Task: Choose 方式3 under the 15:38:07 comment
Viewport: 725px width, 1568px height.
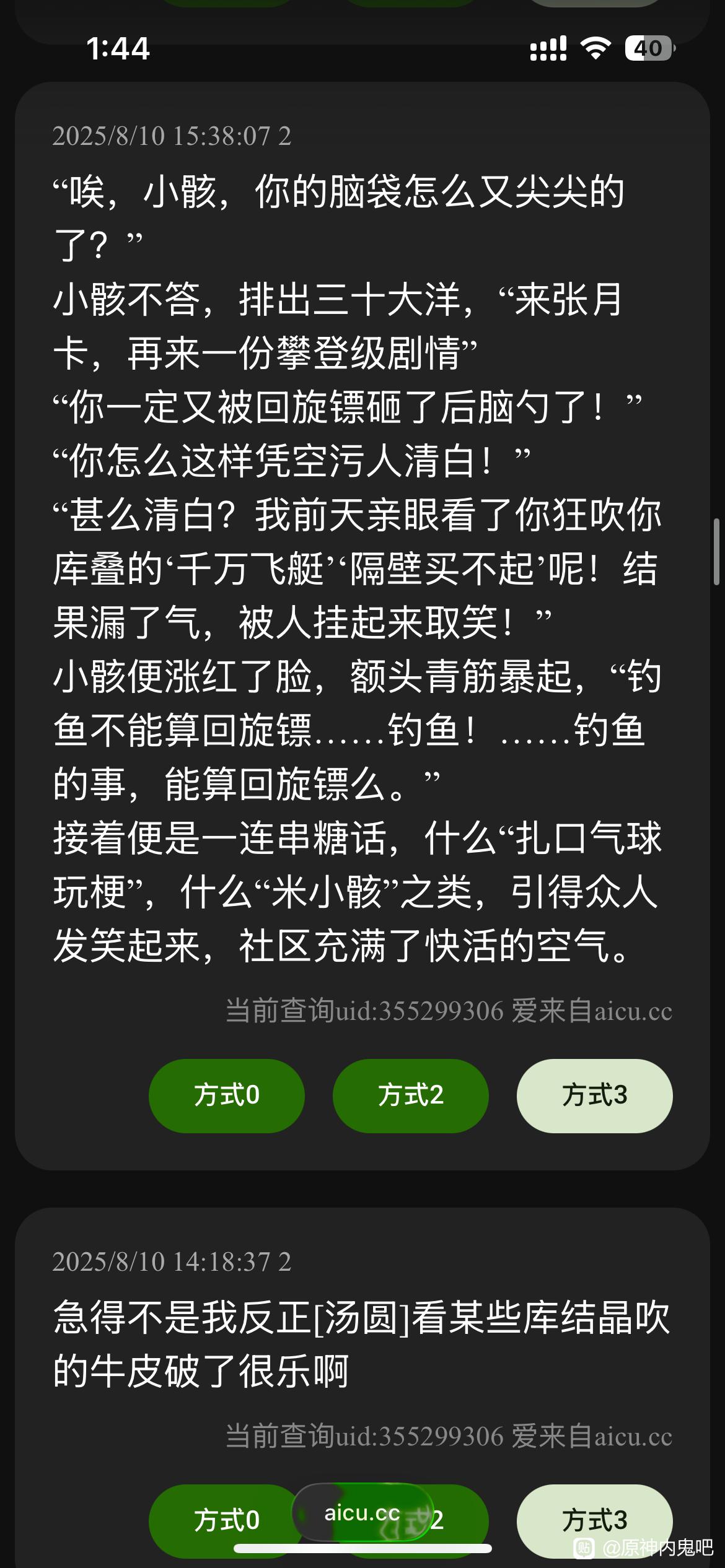Action: point(595,1095)
